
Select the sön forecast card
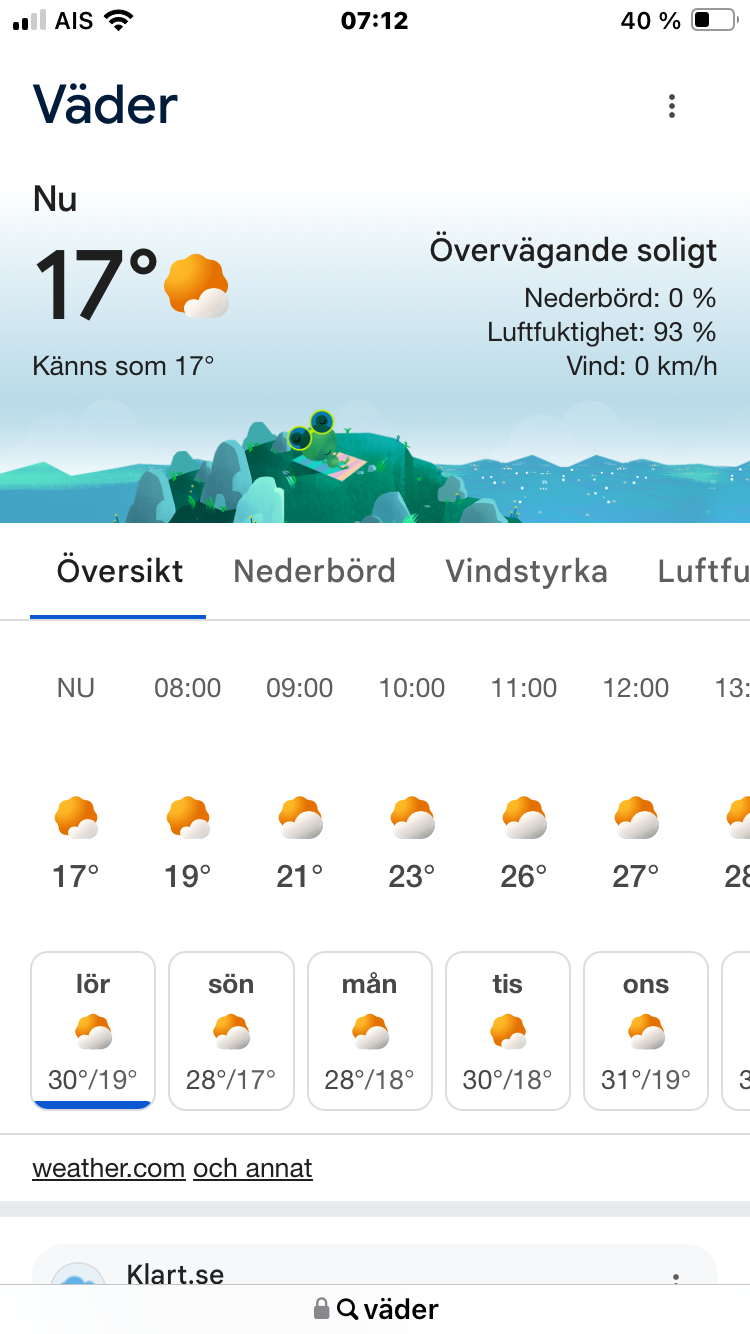click(x=231, y=1031)
